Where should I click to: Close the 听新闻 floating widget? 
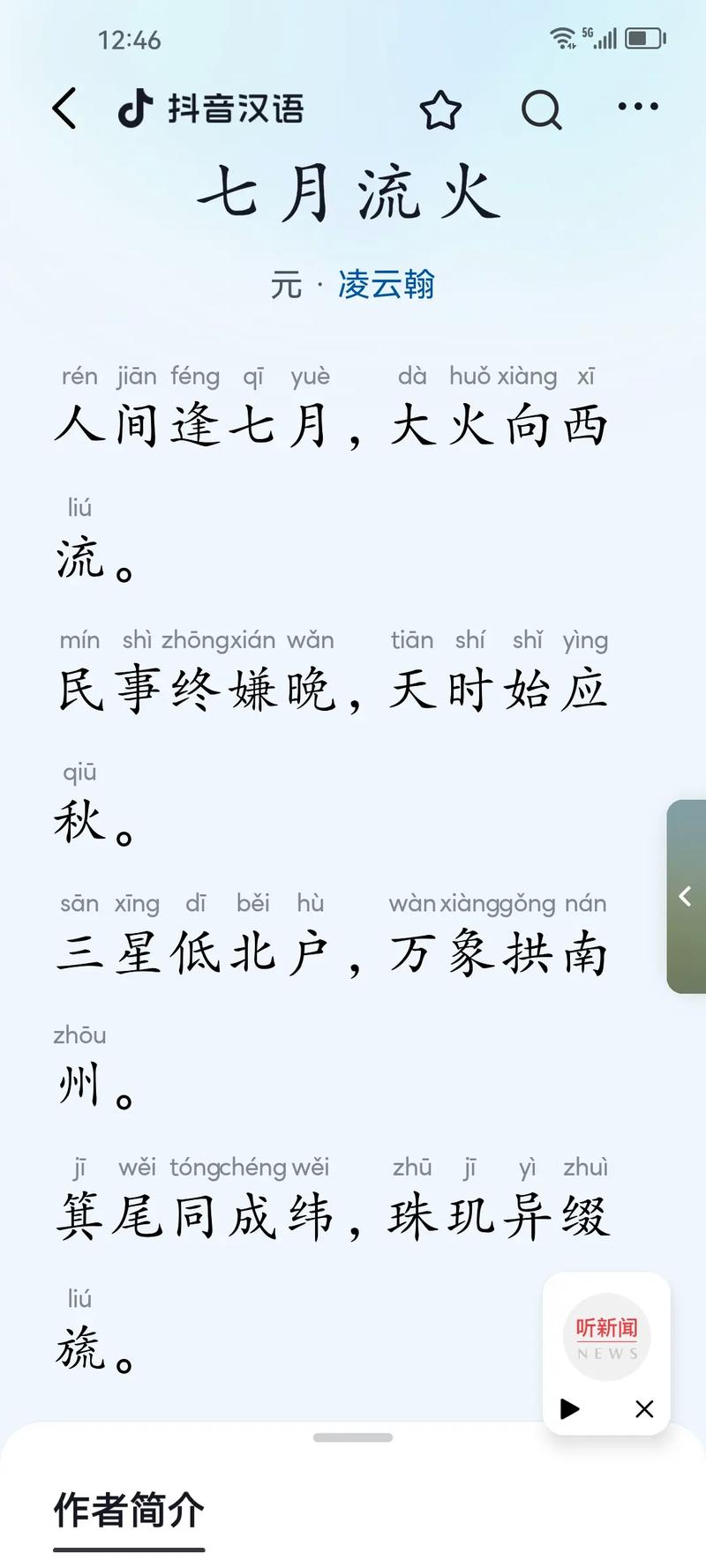[645, 1409]
